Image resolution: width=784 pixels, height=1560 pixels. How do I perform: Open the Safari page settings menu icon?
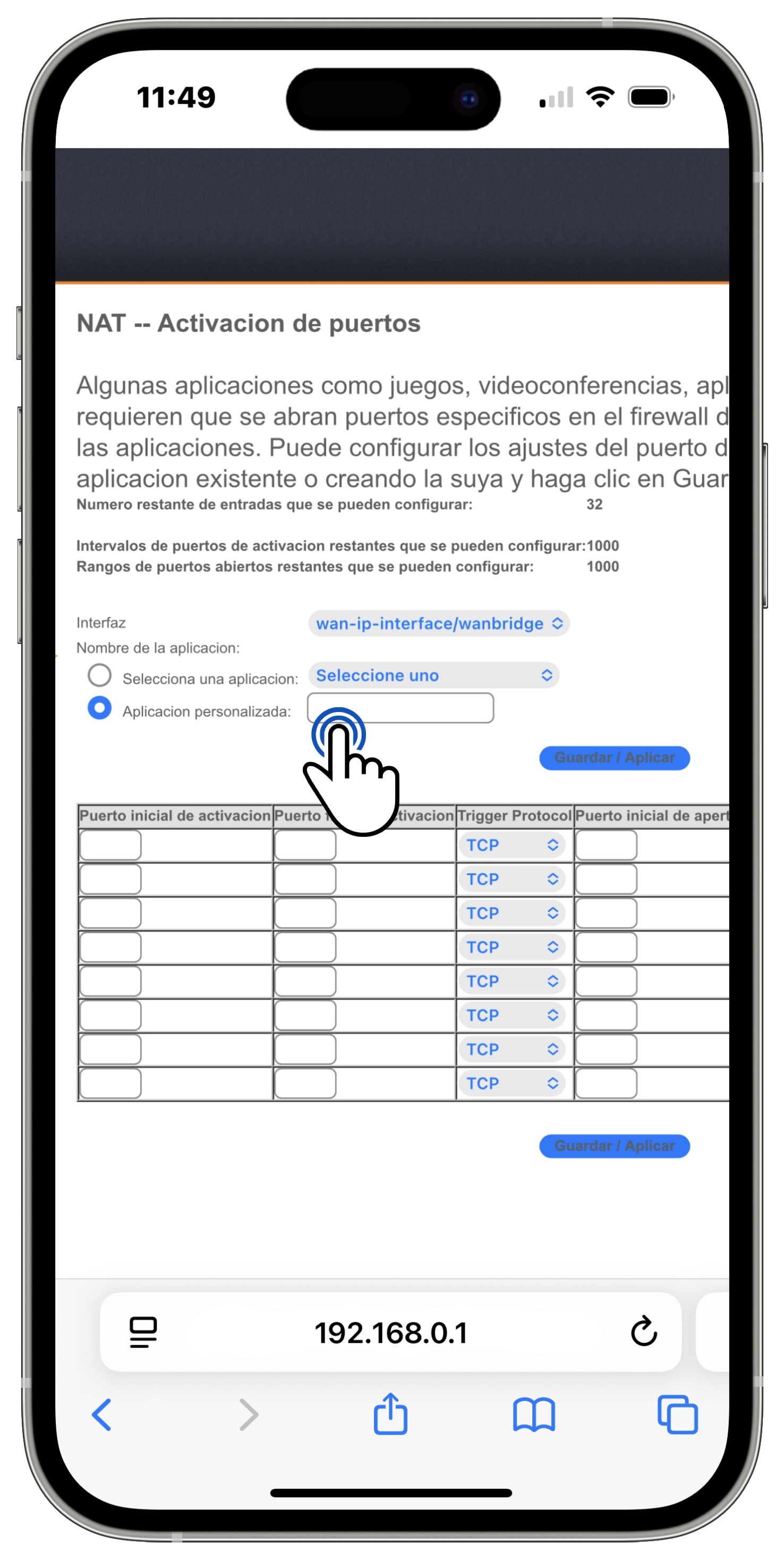point(143,1332)
